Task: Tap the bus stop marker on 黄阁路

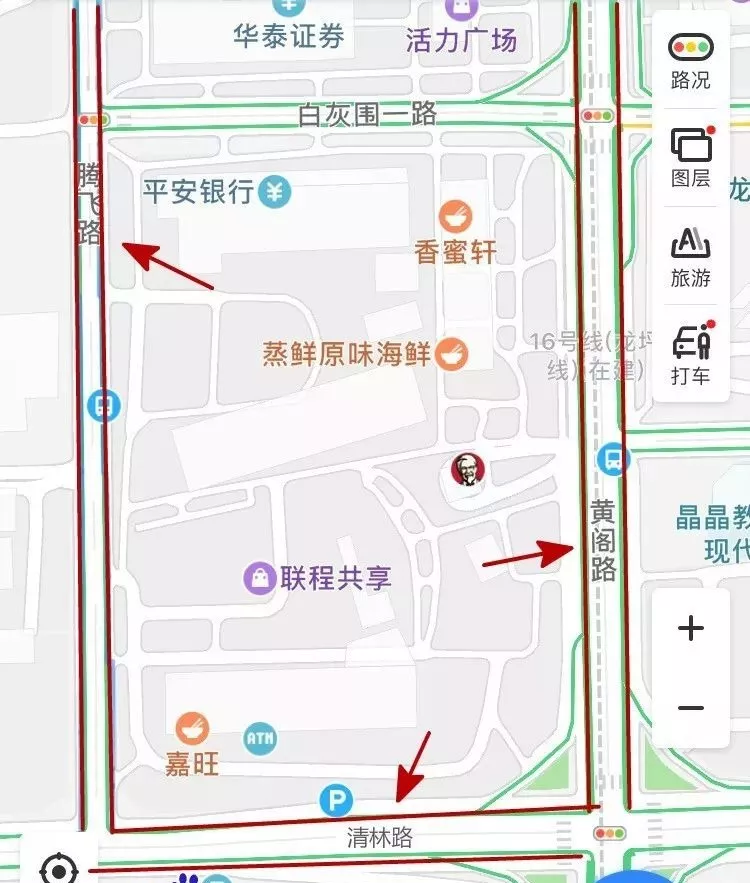Action: 612,459
